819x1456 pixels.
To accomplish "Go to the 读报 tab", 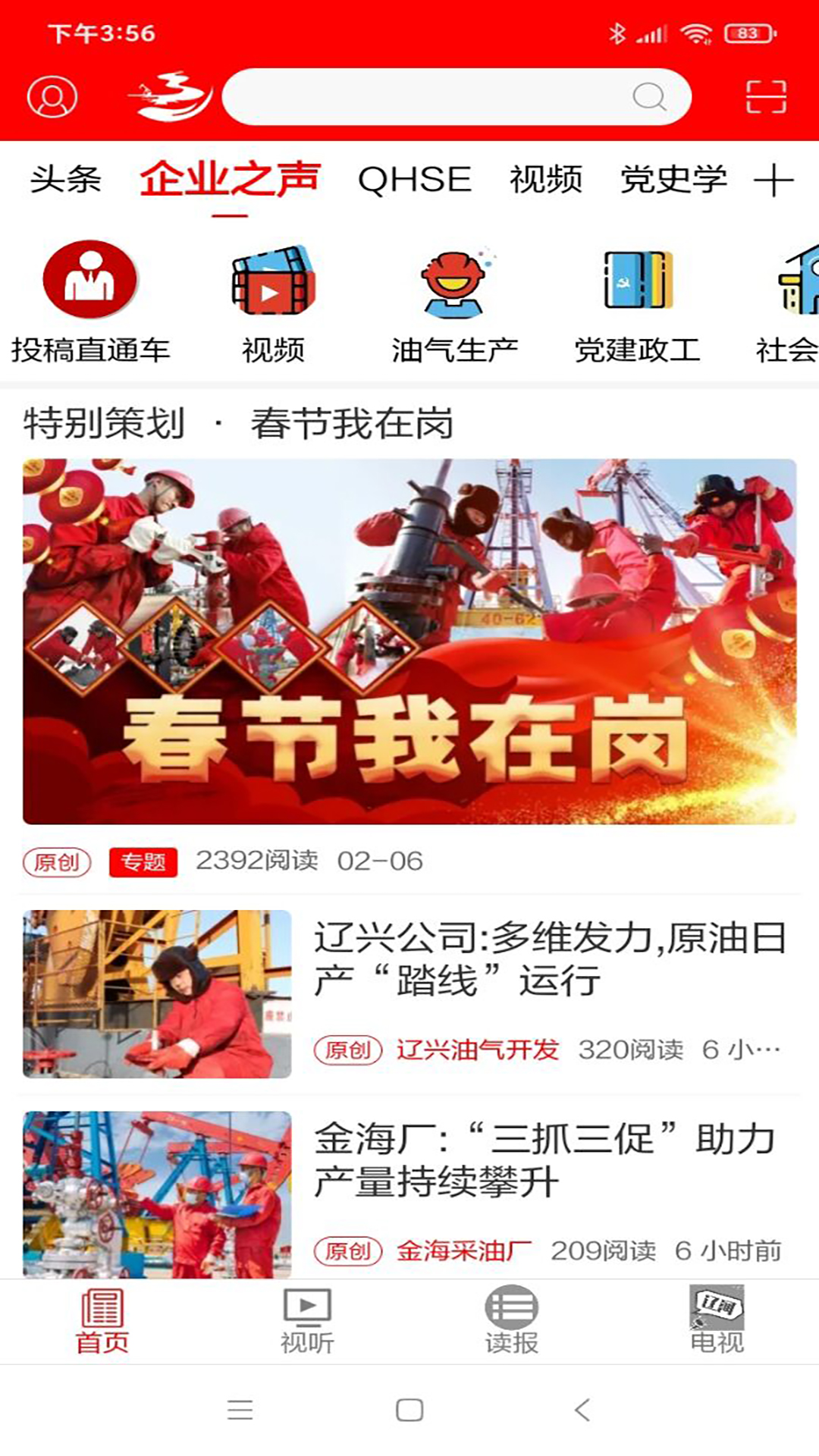I will (512, 1322).
